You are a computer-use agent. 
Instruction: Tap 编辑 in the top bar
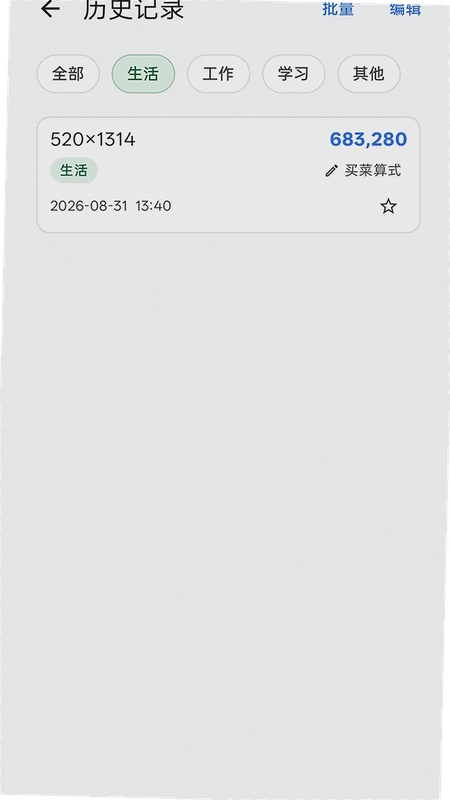pyautogui.click(x=405, y=9)
